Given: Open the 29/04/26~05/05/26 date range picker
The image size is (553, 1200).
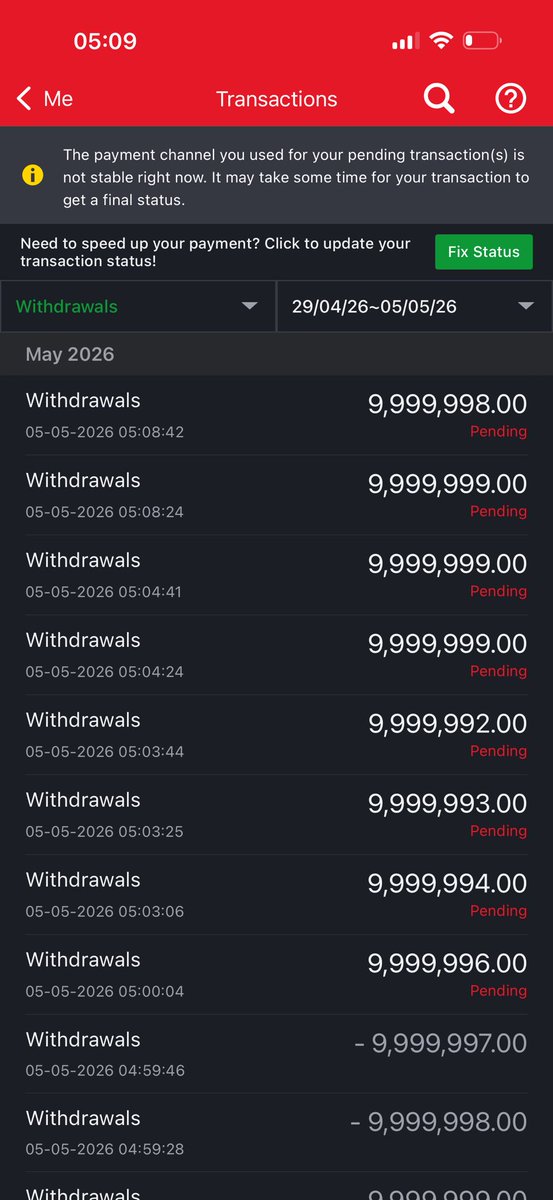Looking at the screenshot, I should [414, 306].
